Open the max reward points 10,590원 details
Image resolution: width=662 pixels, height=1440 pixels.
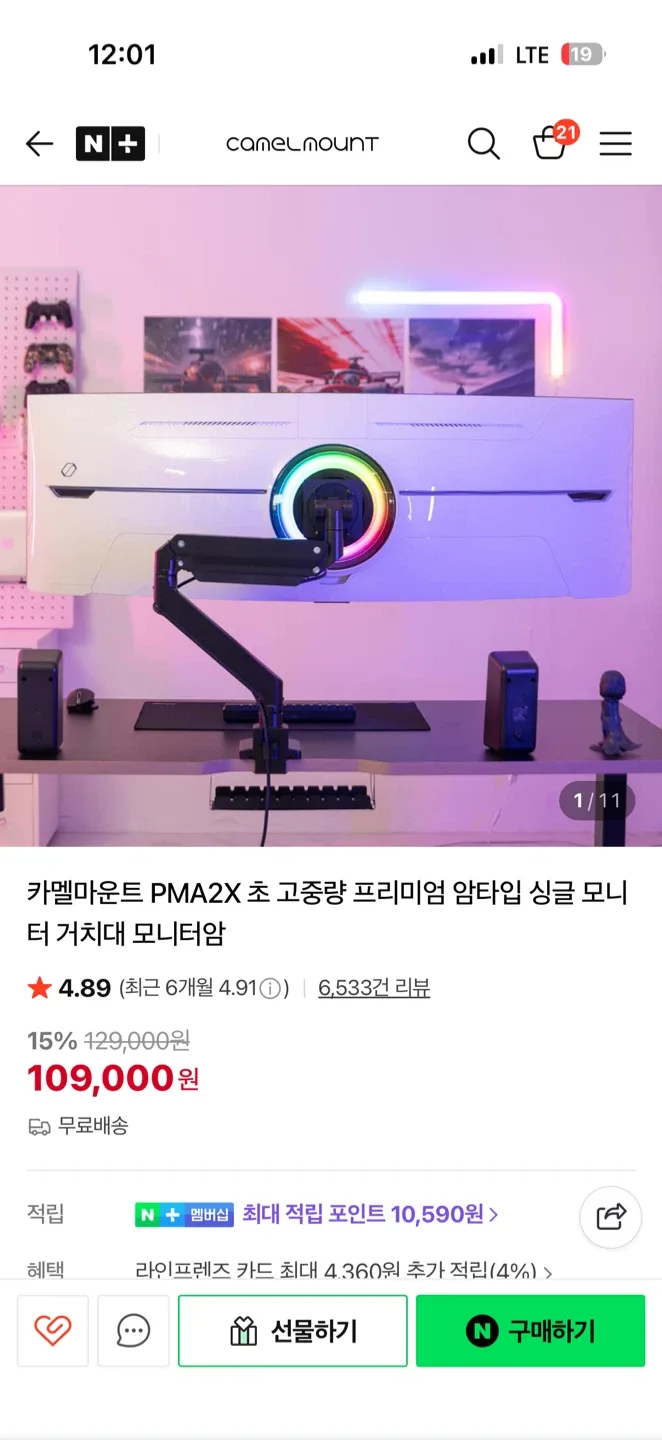tap(370, 1214)
